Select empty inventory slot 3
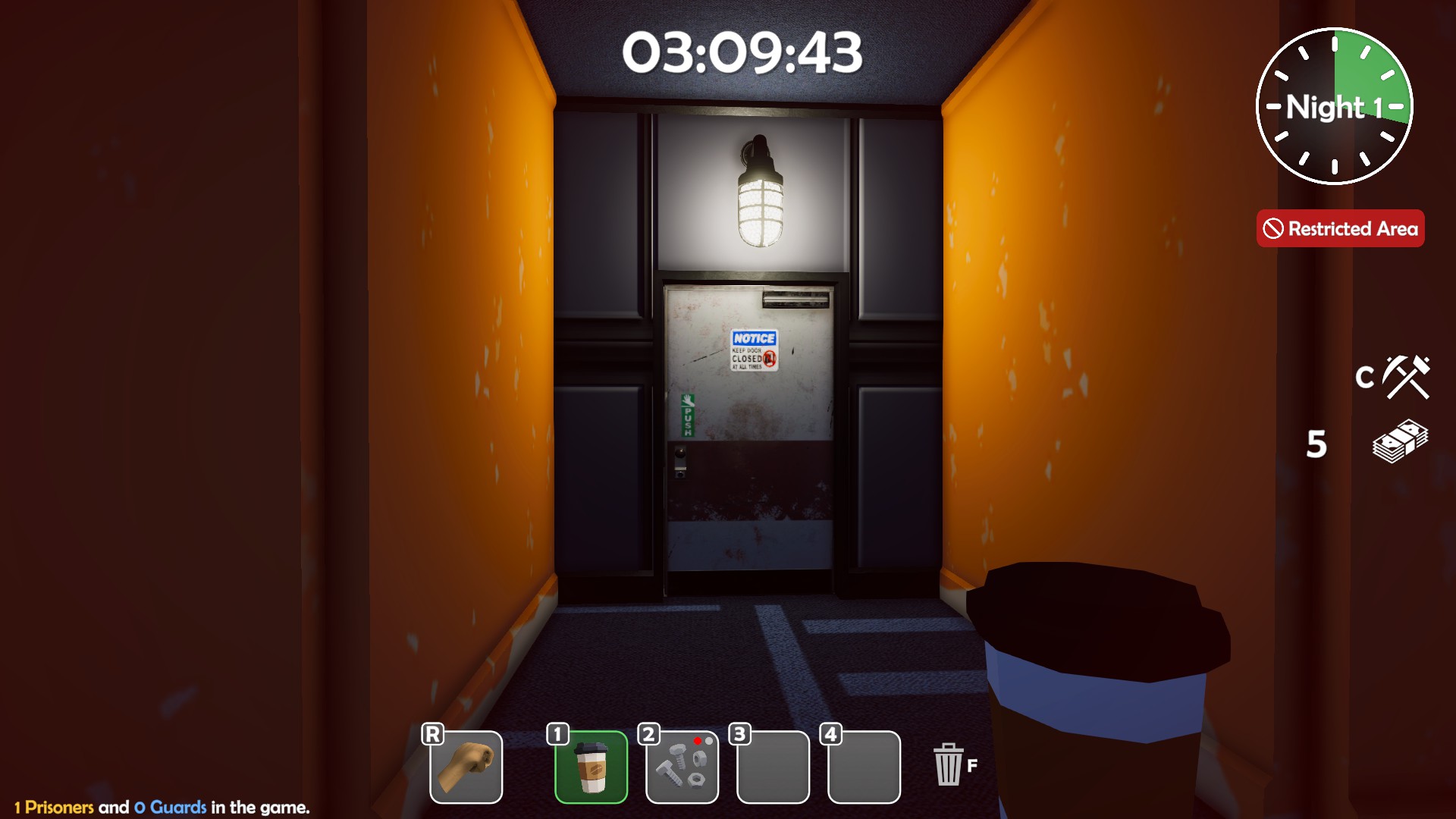This screenshot has width=1456, height=819. tap(773, 767)
